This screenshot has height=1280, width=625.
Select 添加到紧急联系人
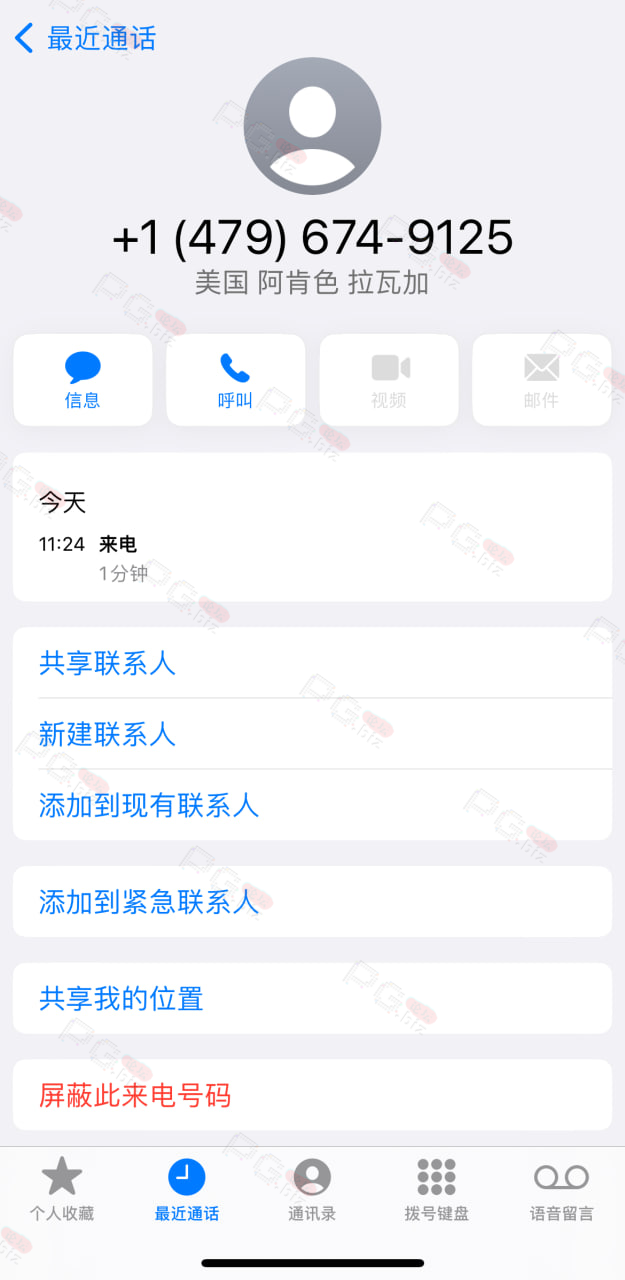312,902
